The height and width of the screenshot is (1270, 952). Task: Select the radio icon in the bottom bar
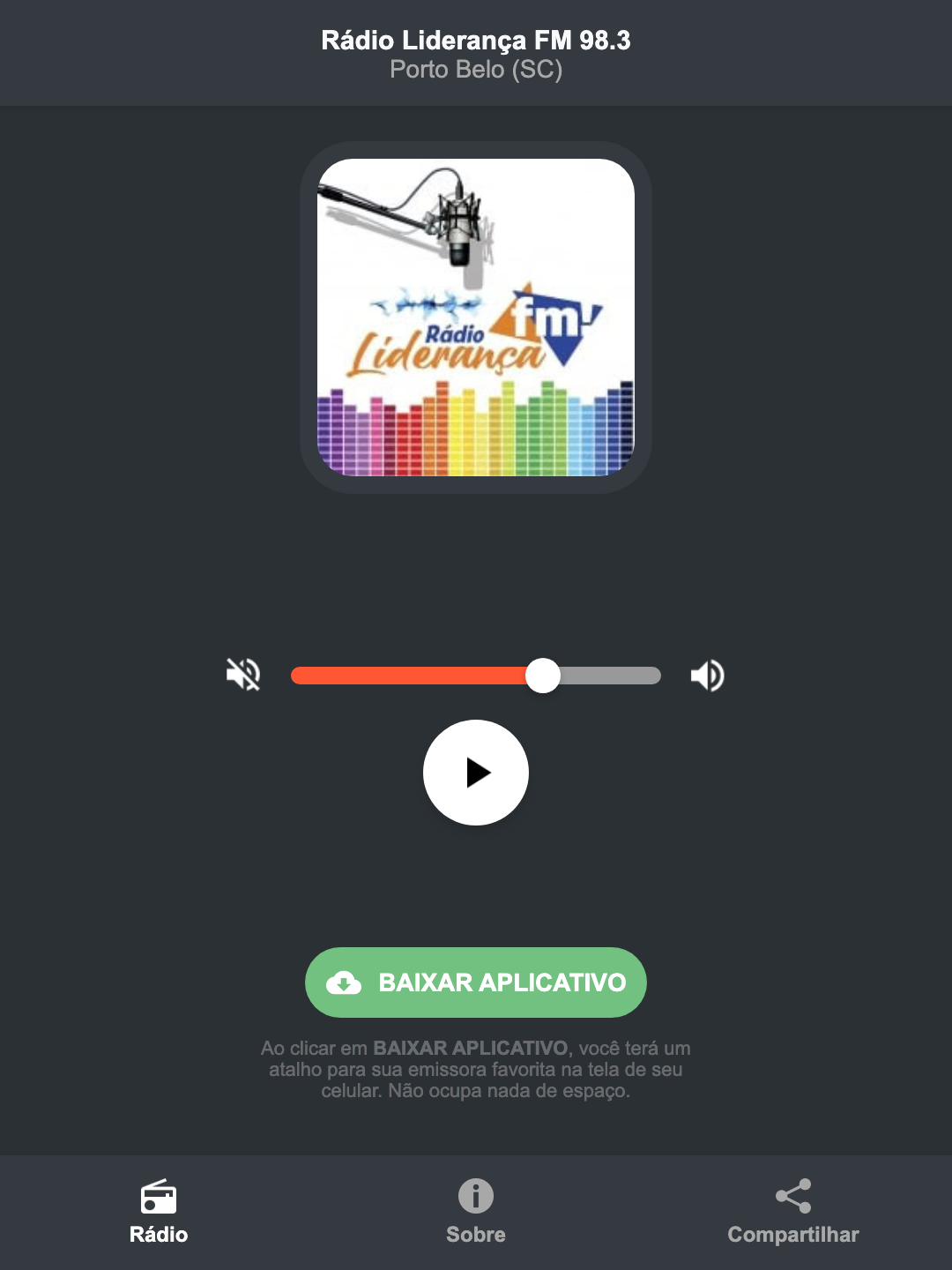(x=159, y=1199)
